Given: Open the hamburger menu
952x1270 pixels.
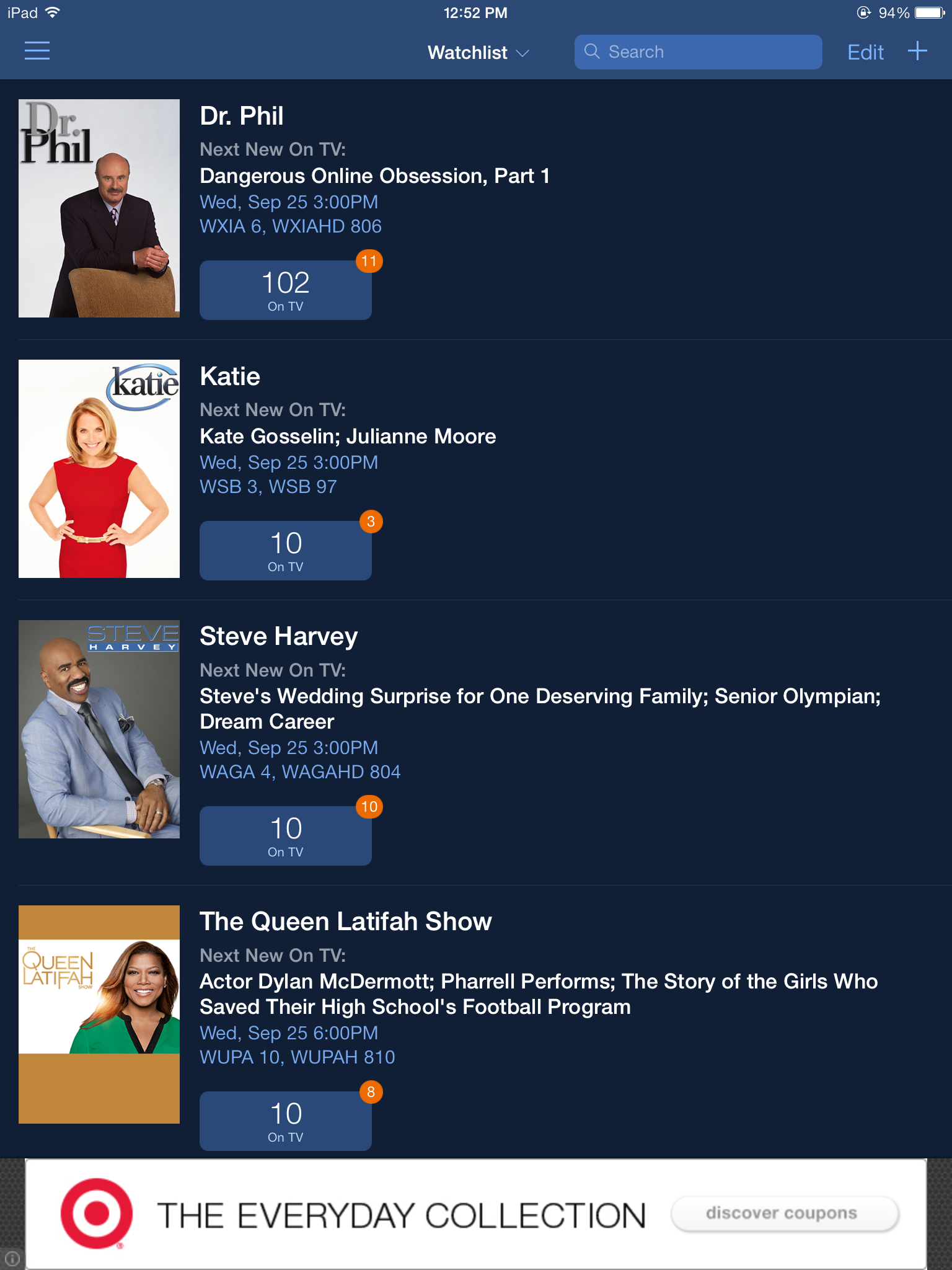Looking at the screenshot, I should [37, 51].
